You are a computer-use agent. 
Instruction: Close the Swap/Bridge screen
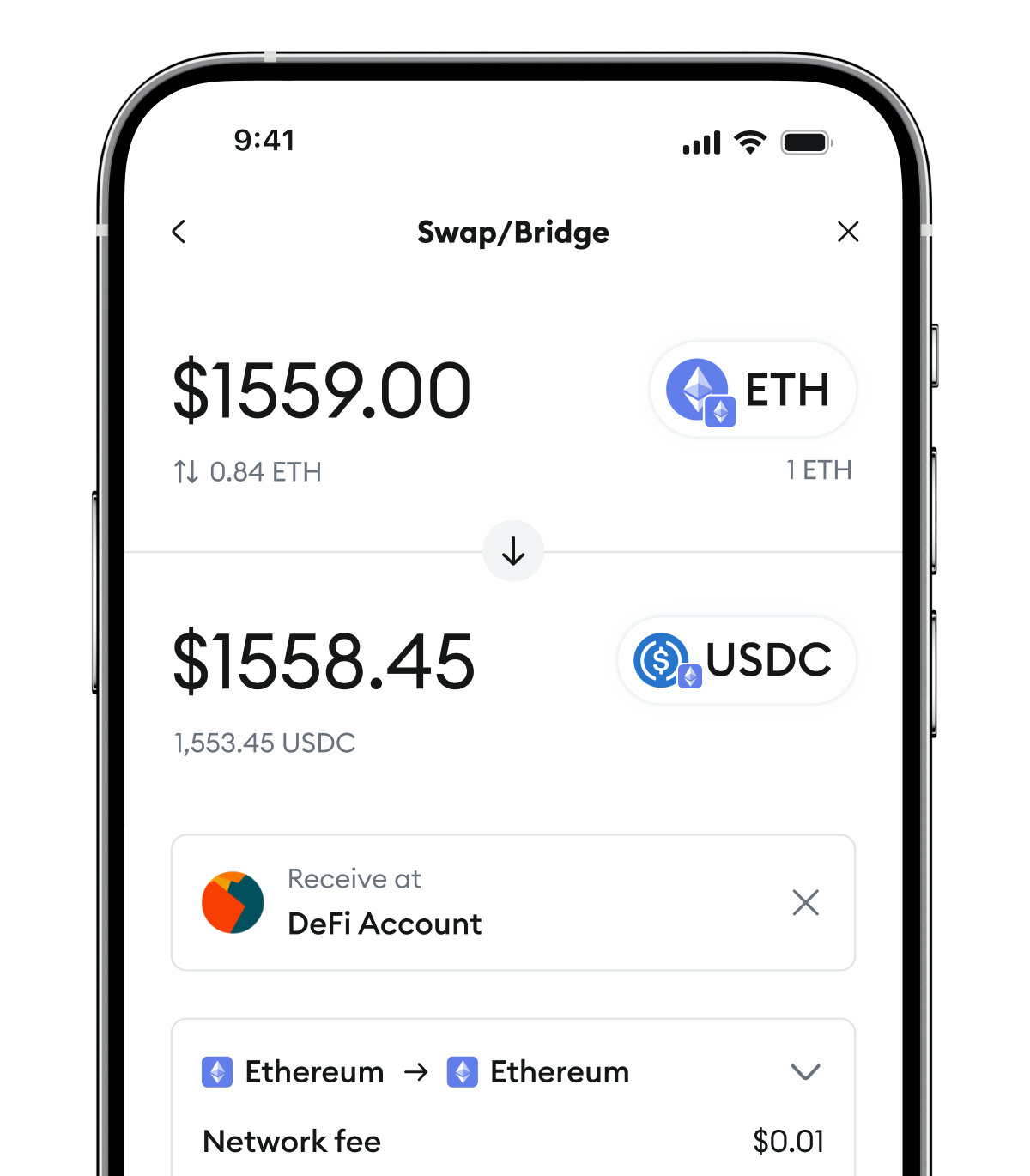848,232
